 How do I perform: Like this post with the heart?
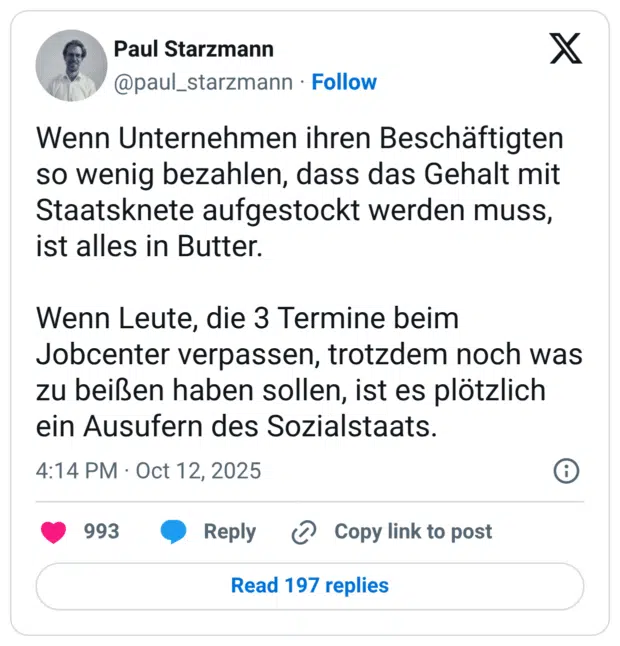click(x=55, y=532)
